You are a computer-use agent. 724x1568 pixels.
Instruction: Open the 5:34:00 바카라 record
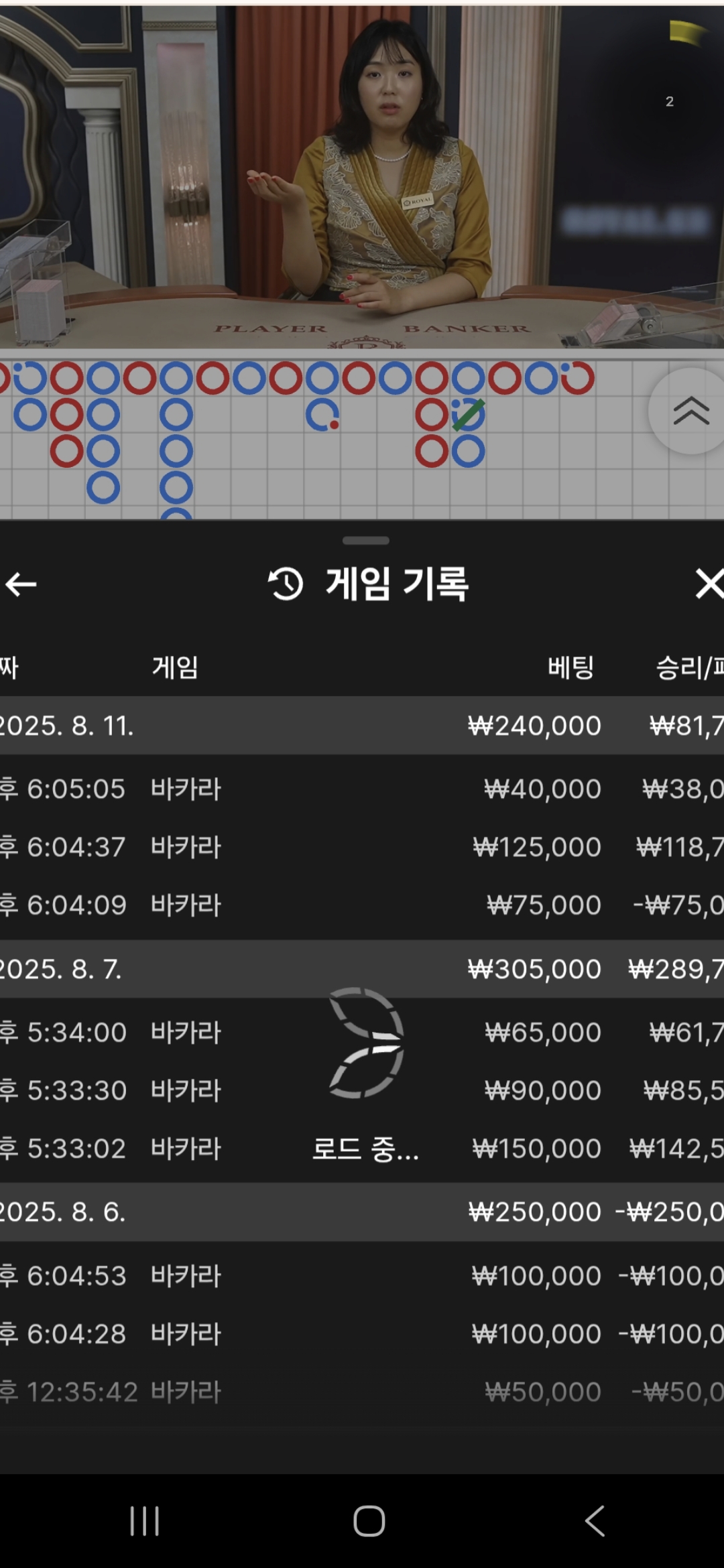coord(362,1032)
